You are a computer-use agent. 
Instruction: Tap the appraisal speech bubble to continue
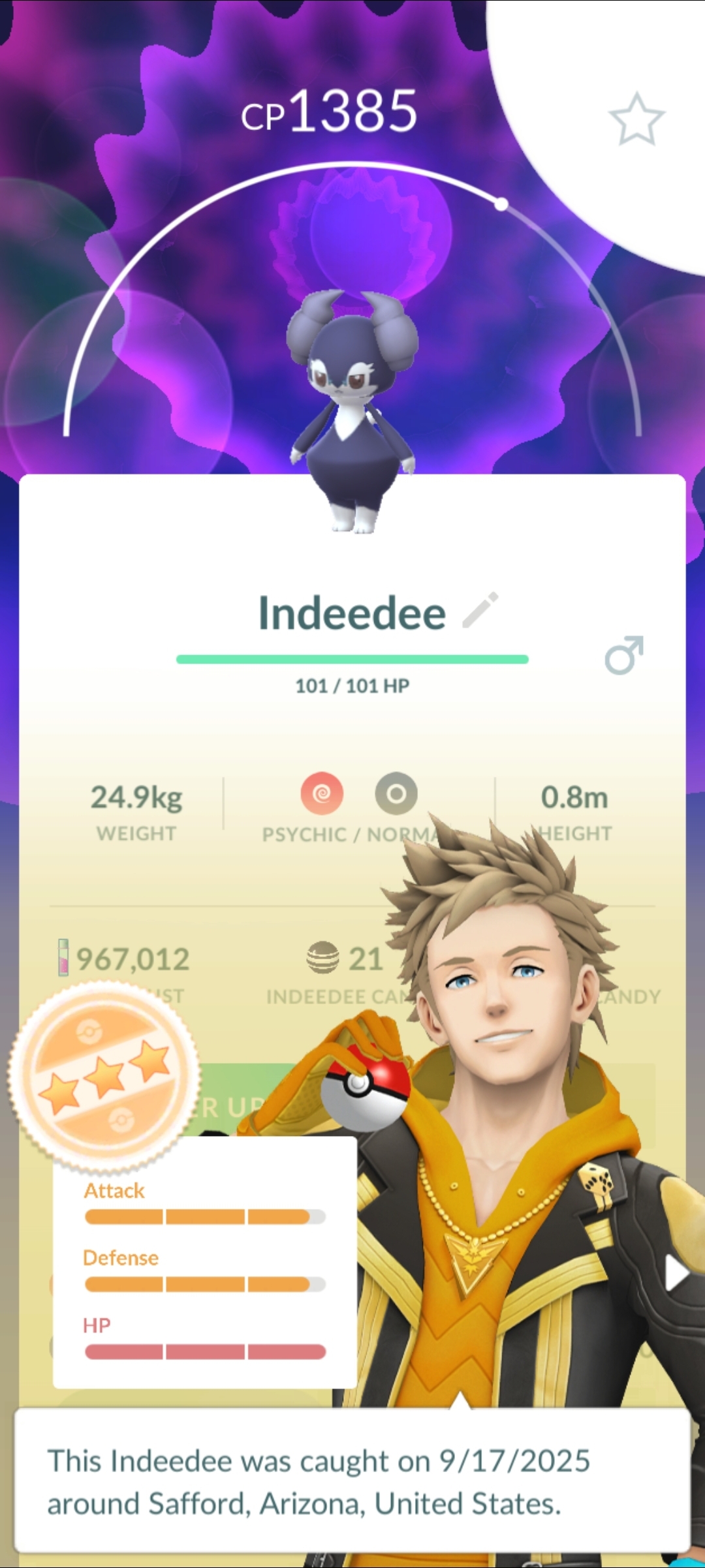tap(352, 1481)
